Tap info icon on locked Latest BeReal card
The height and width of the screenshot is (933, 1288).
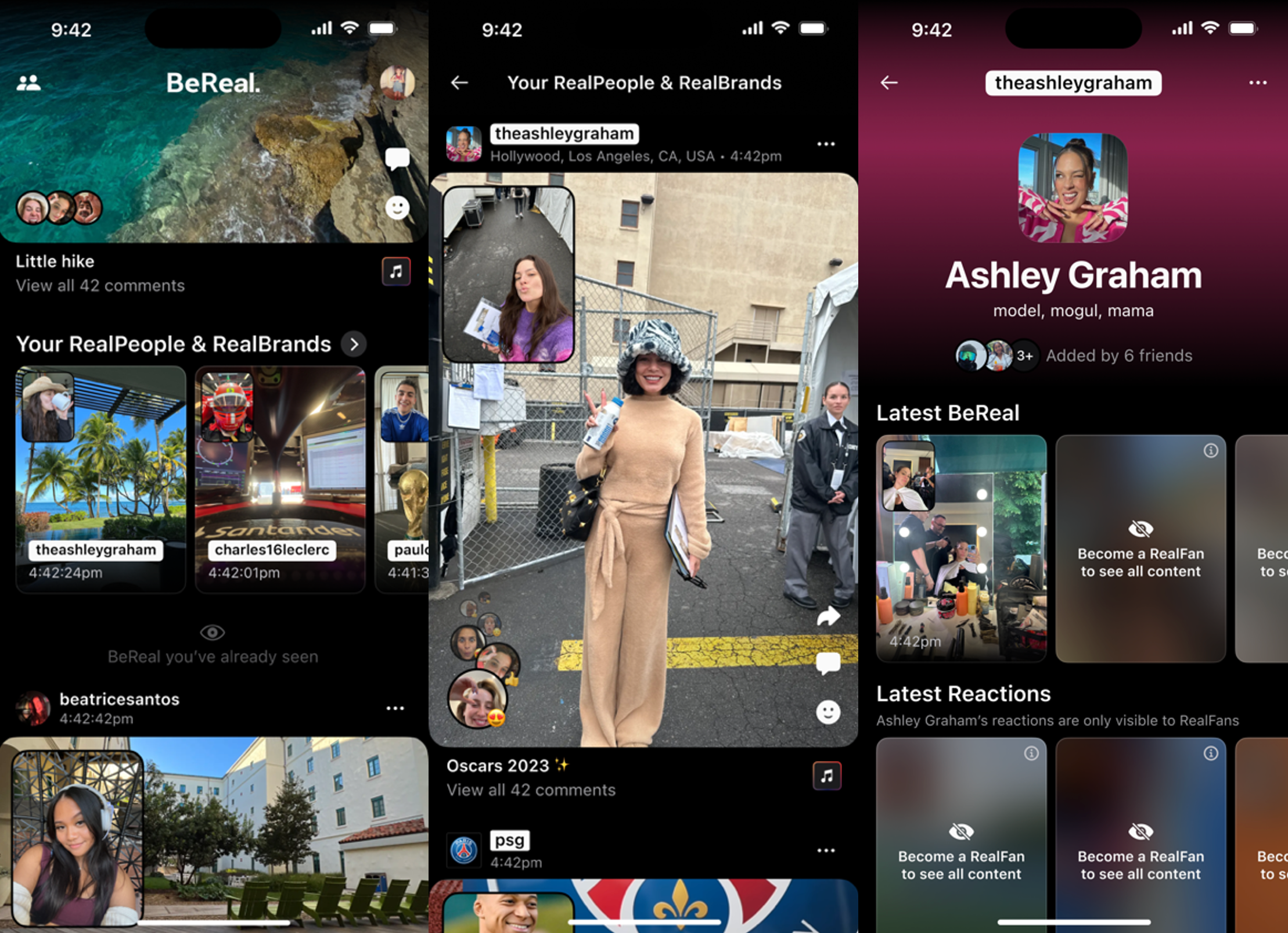1211,450
